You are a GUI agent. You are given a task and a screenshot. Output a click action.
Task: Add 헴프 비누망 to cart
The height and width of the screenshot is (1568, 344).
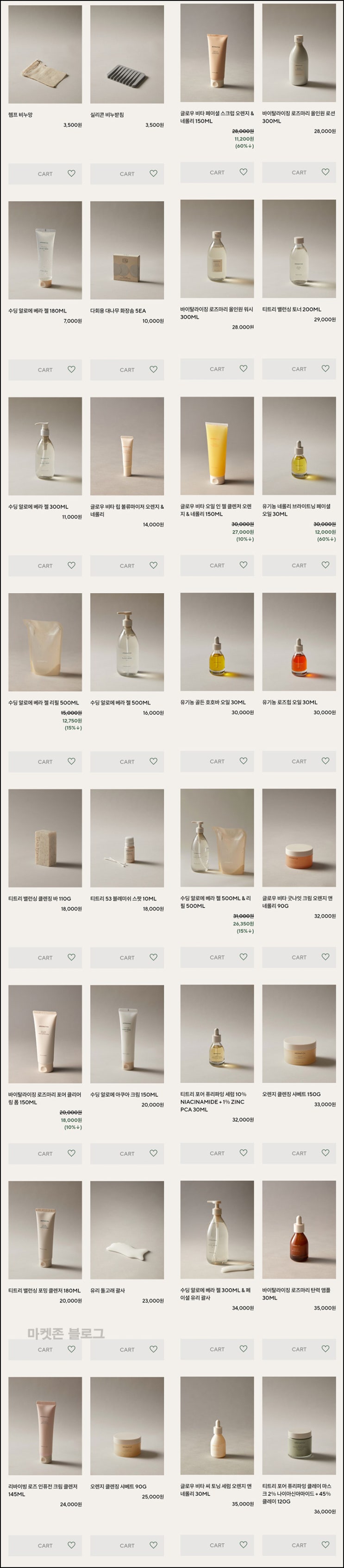point(45,174)
